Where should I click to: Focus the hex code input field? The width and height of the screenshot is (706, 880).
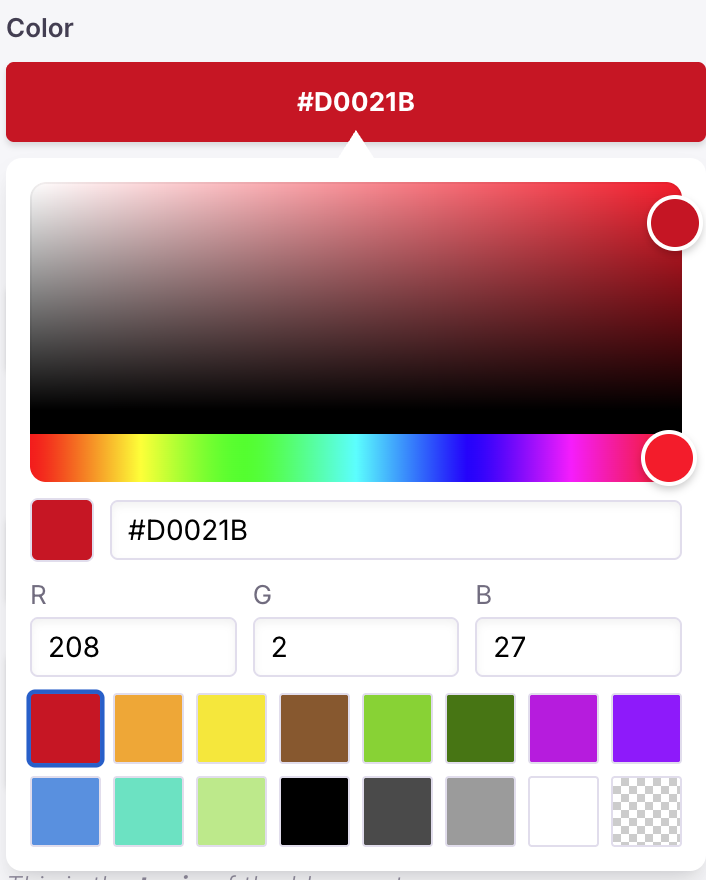395,530
